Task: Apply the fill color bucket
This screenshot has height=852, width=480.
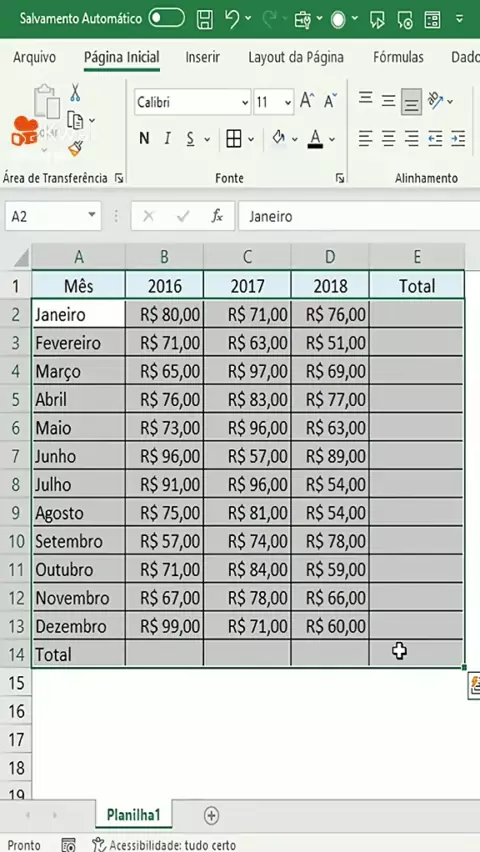Action: (x=279, y=138)
